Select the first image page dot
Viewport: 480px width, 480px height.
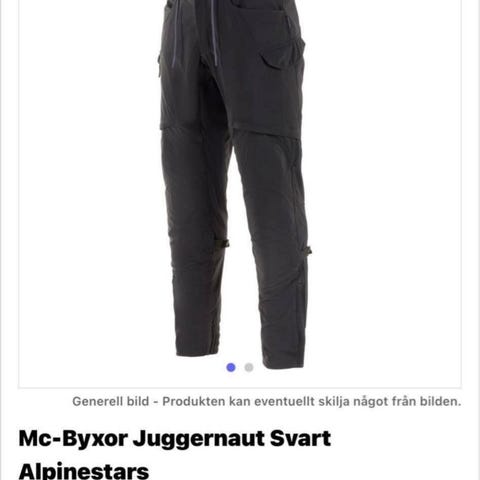231,367
